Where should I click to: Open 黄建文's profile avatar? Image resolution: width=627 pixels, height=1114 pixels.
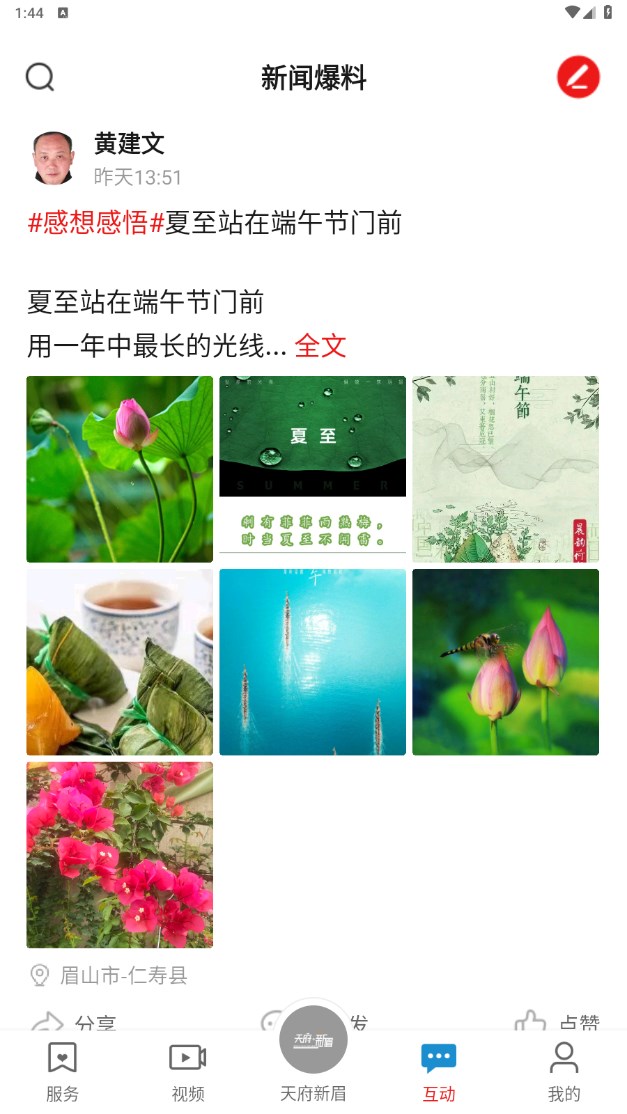pyautogui.click(x=54, y=158)
